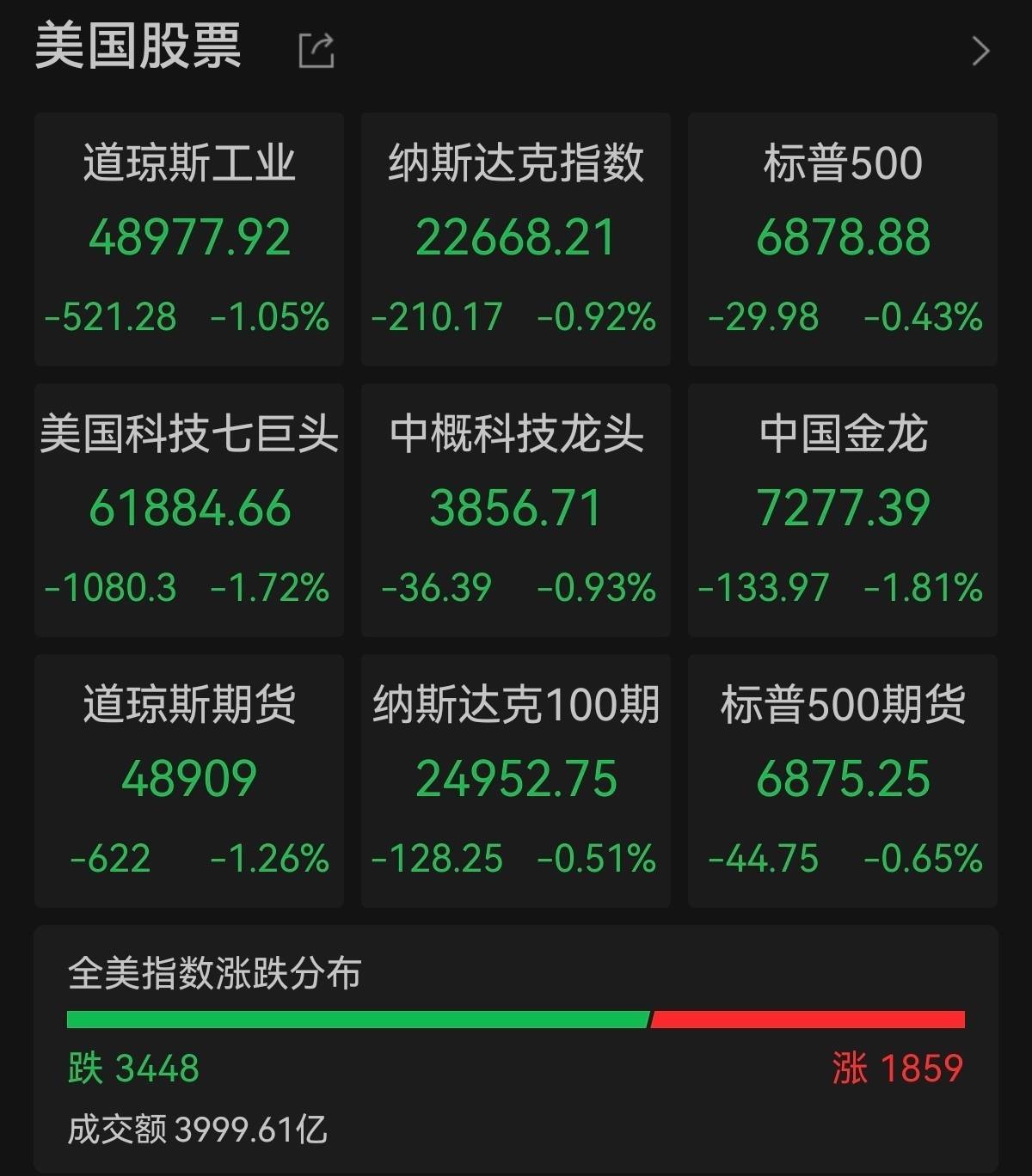Select the 中概科技龙头 card
The image size is (1032, 1176).
[515, 510]
